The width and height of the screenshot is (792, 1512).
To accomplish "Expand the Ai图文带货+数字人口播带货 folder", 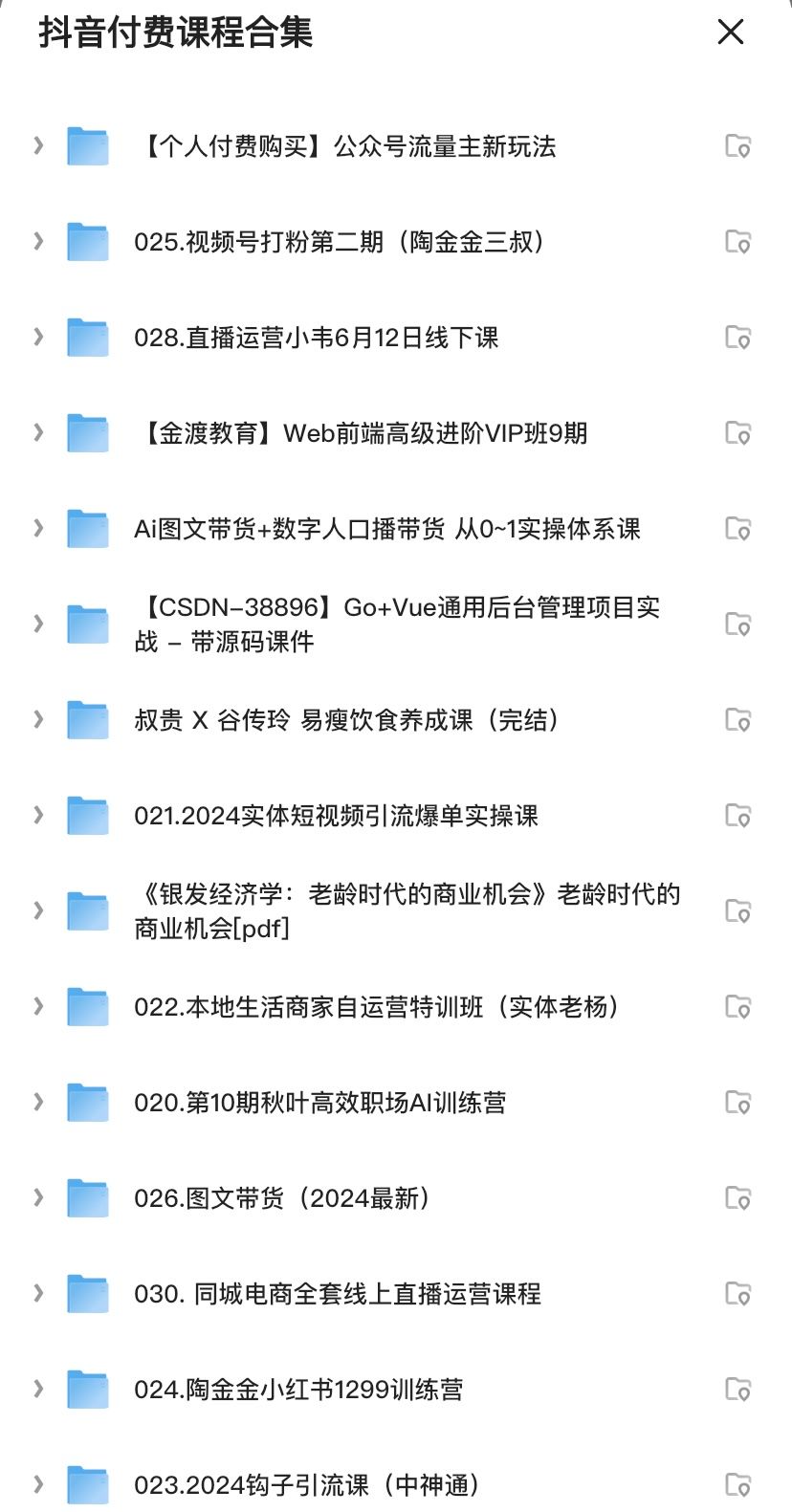I will point(38,528).
